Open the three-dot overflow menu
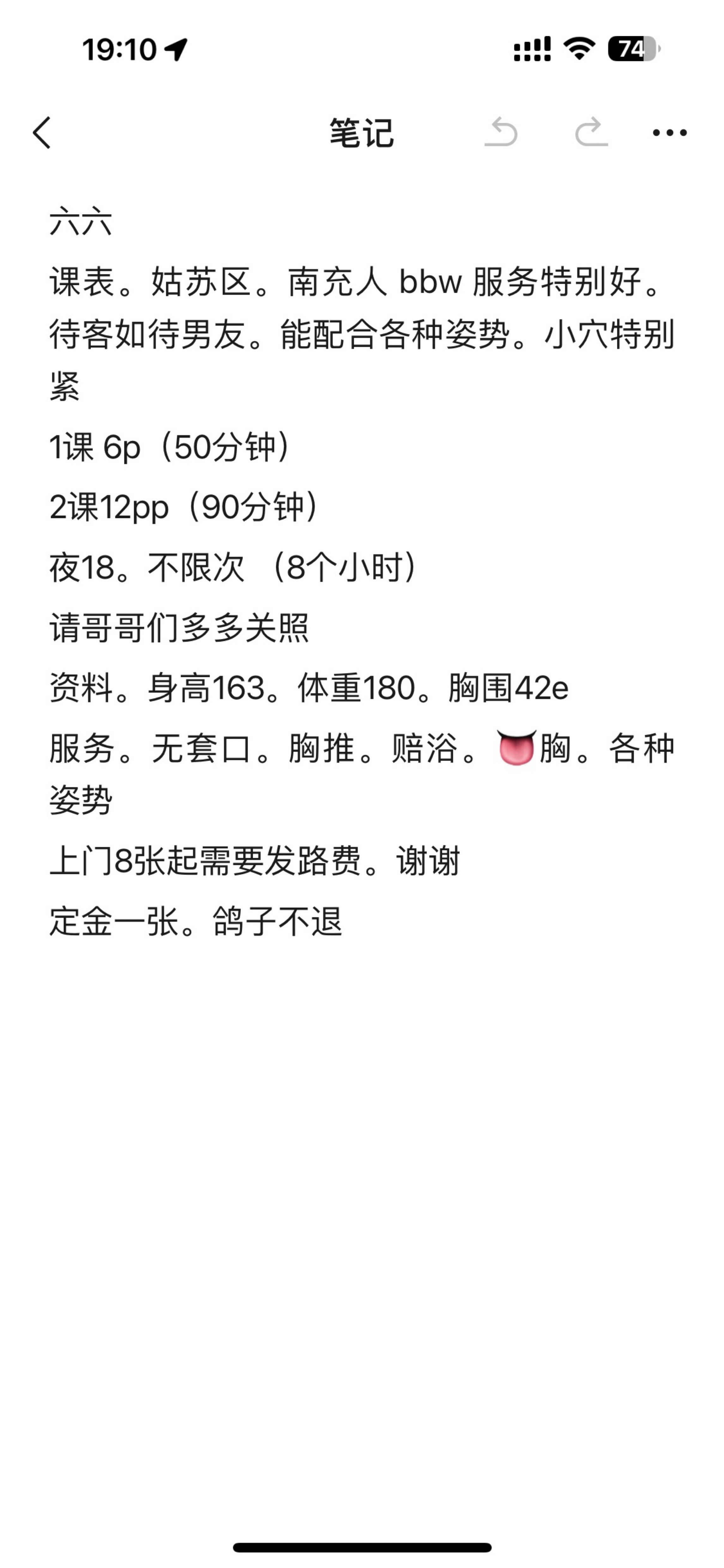 pos(669,133)
